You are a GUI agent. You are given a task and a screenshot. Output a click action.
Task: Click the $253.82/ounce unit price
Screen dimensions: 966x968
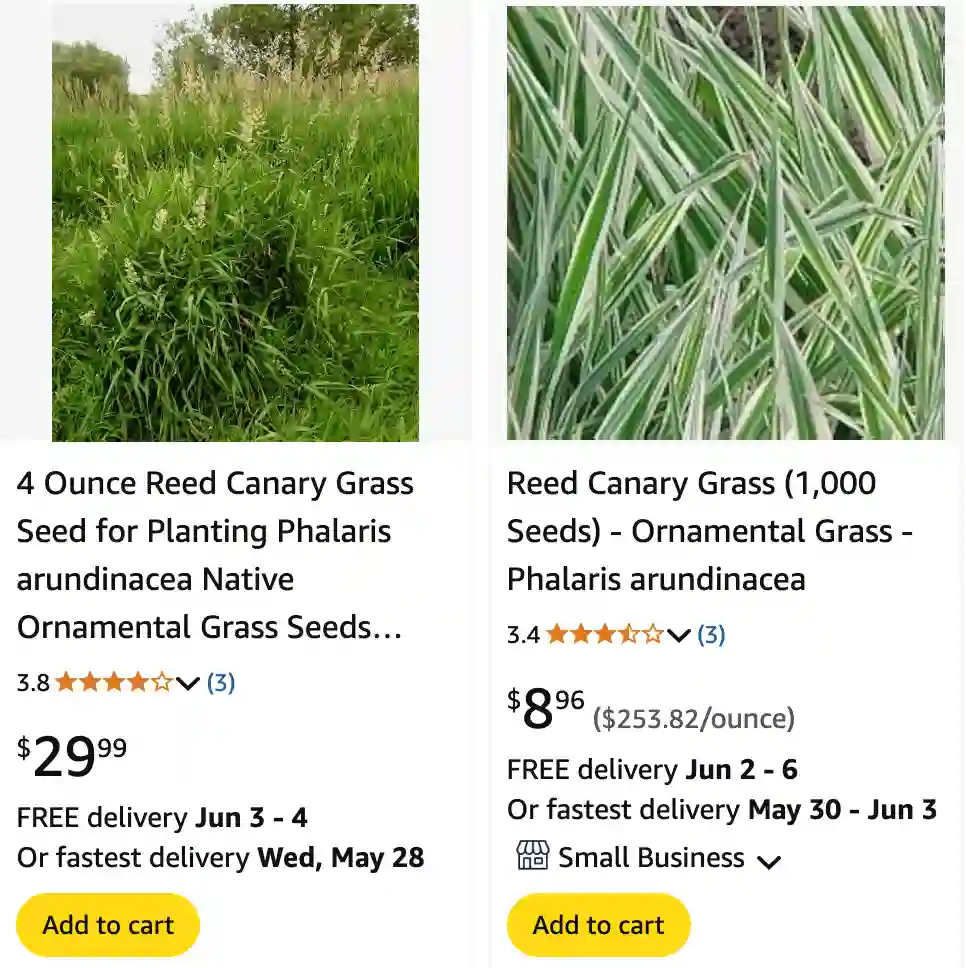pos(693,718)
